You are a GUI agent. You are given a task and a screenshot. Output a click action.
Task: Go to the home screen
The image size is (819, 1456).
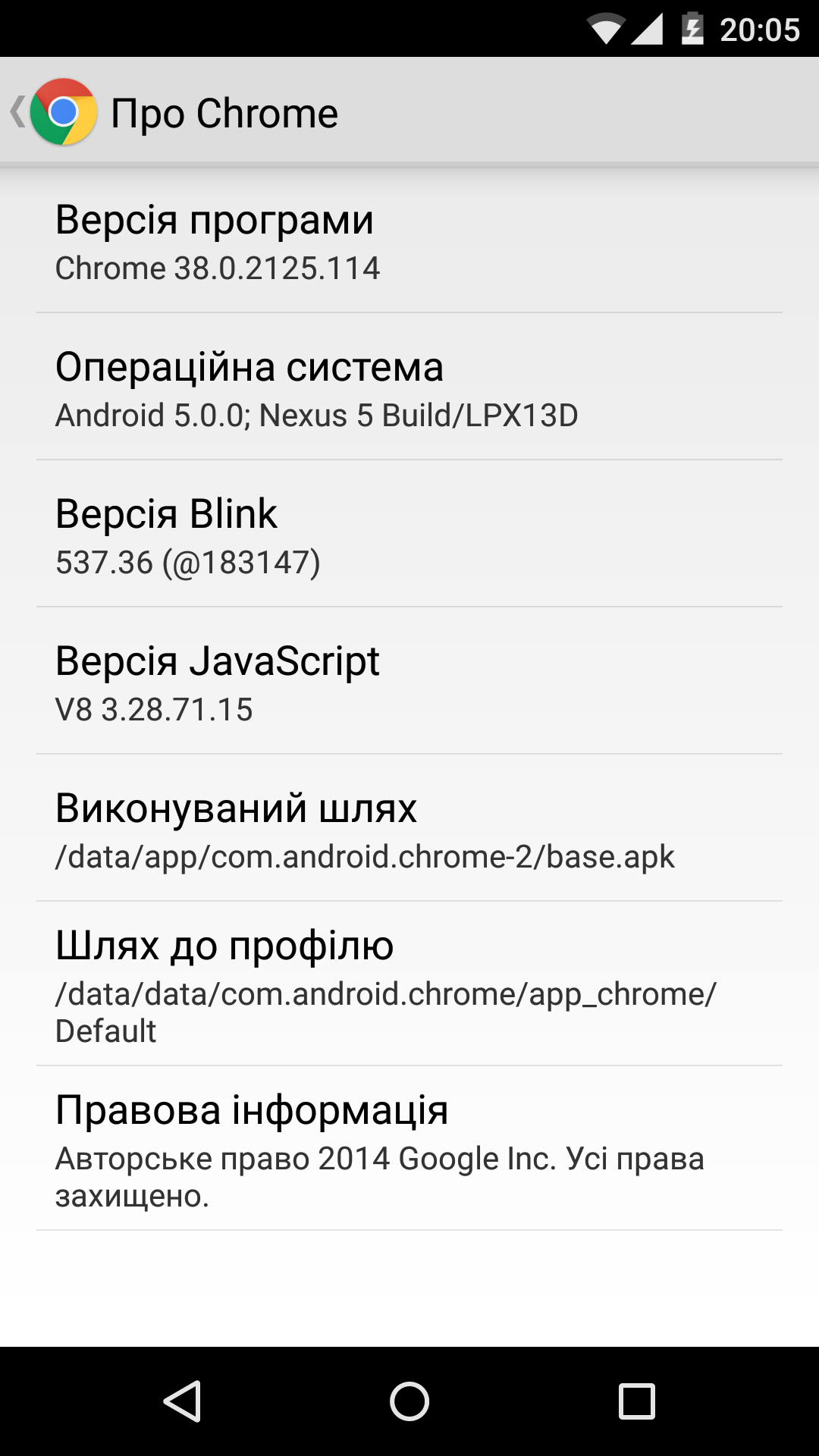(x=409, y=1401)
